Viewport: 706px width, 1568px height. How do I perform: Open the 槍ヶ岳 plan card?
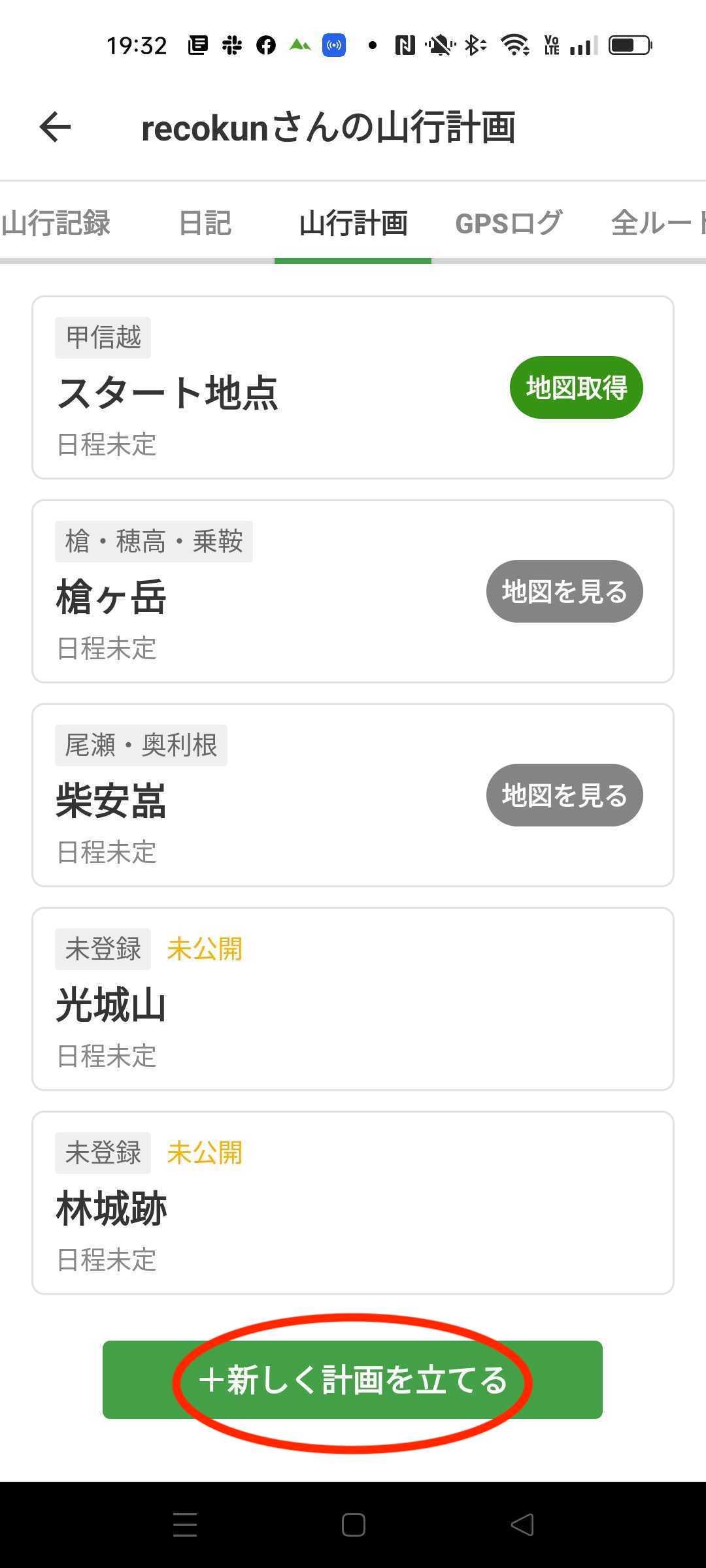353,591
